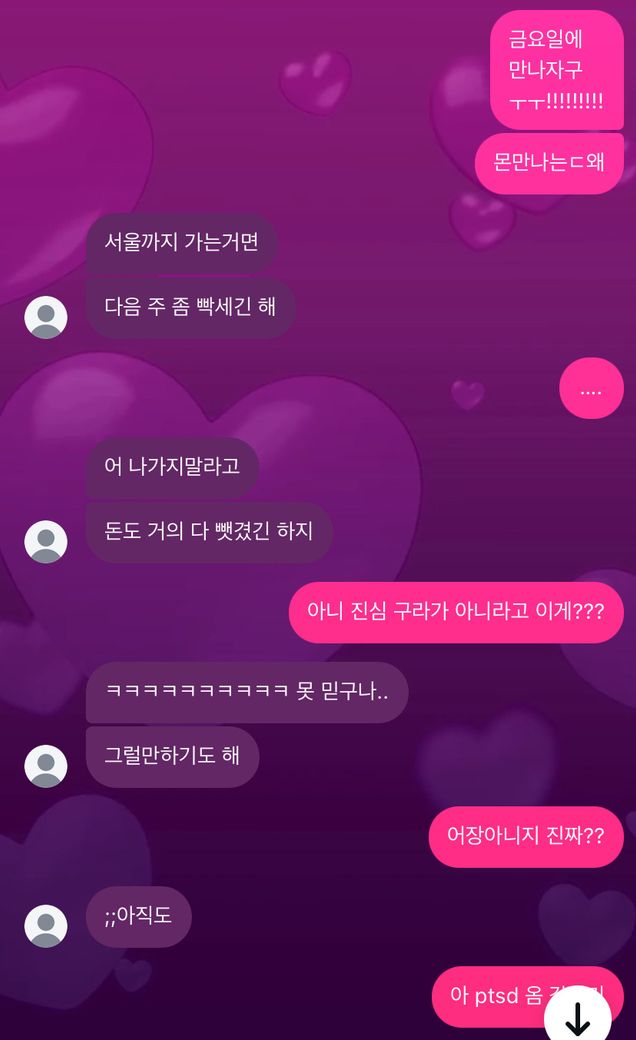The image size is (636, 1040).
Task: Open sender's profile avatar beside '돈도 거의 다 뺏겼긴 하지'
Action: point(46,541)
